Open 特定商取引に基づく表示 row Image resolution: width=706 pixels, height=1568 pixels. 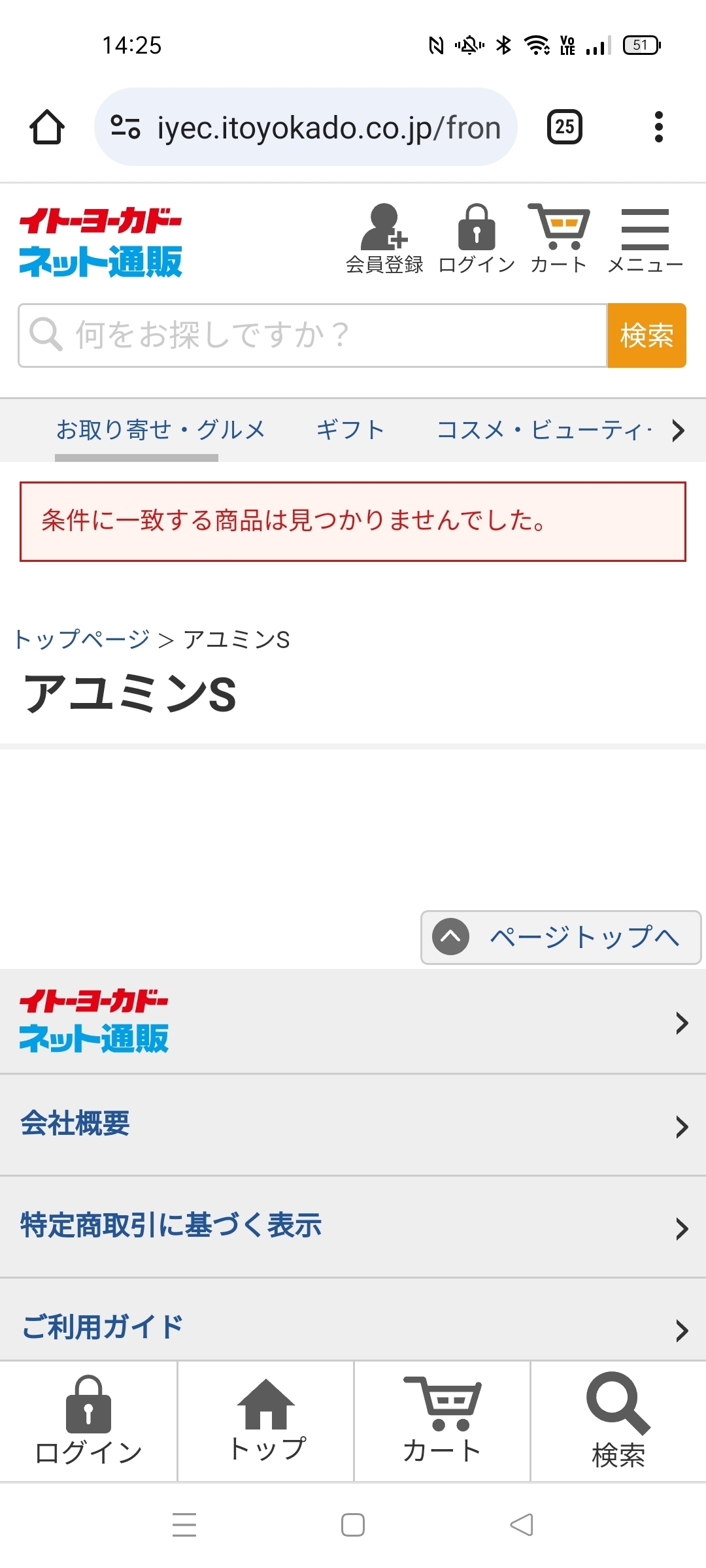(353, 1226)
